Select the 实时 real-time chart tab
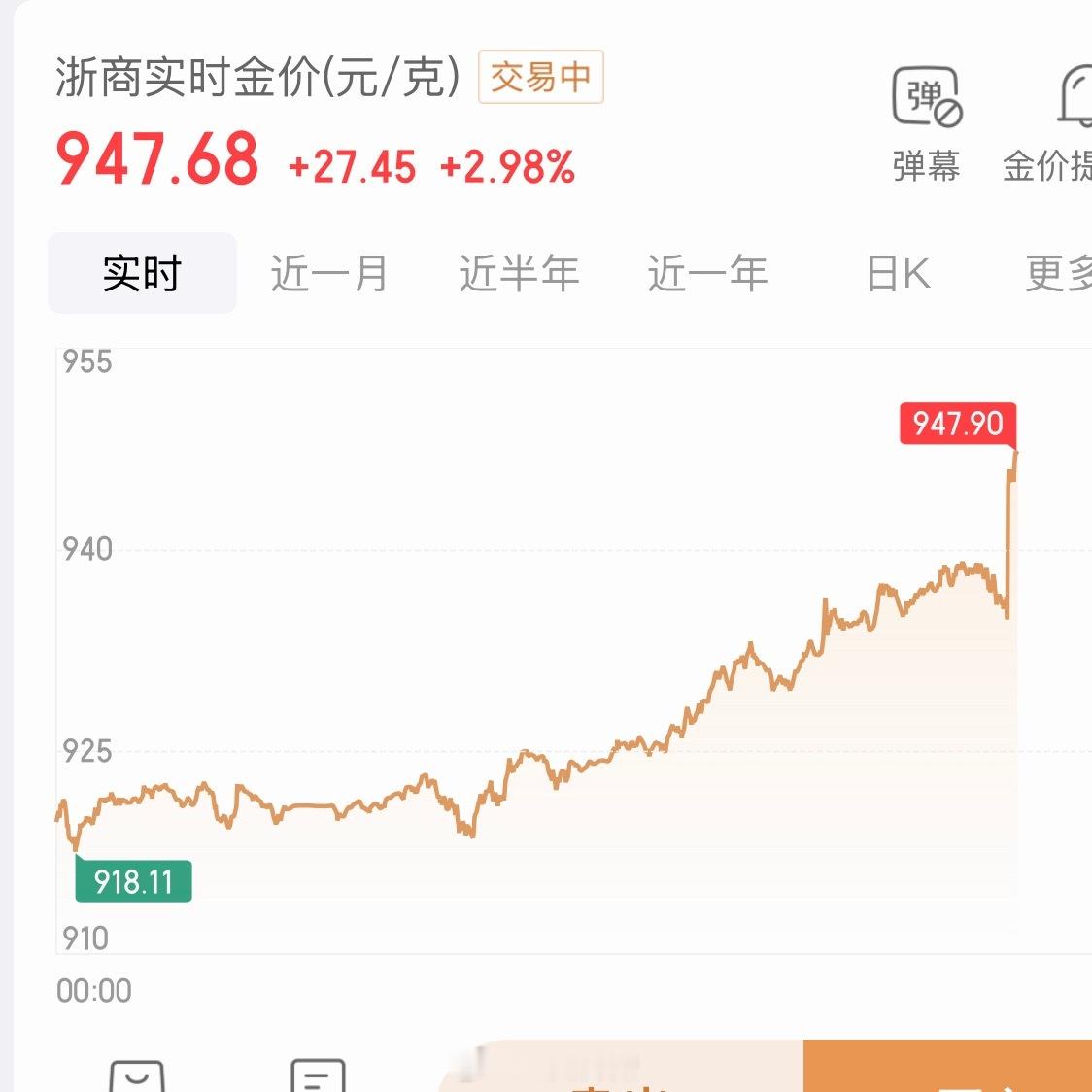Viewport: 1092px width, 1092px height. click(x=142, y=273)
